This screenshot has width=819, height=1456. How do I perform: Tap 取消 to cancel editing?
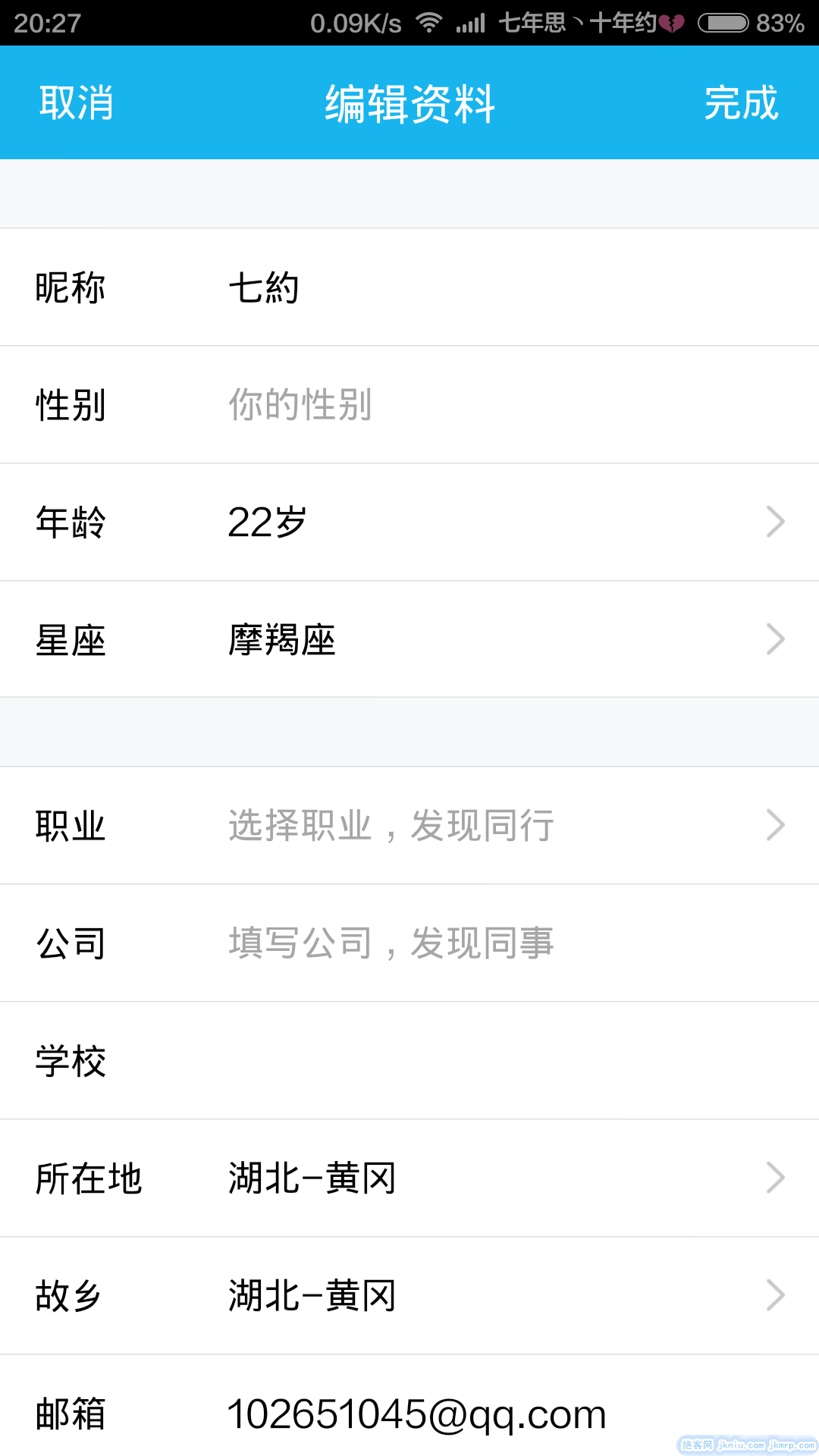click(77, 103)
